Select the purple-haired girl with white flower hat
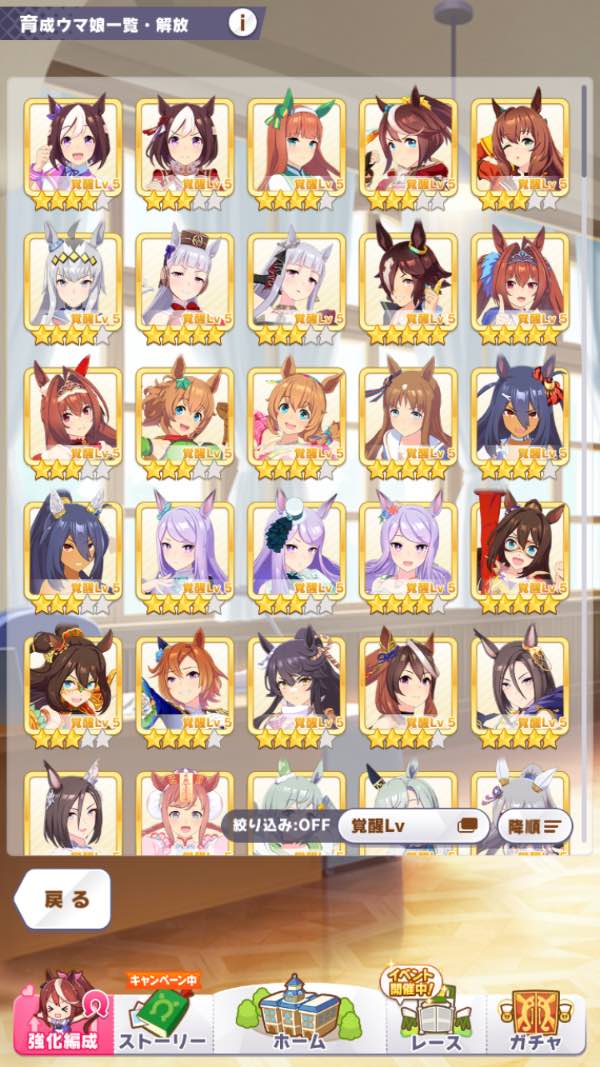Screen dimensions: 600x1067 click(x=297, y=551)
